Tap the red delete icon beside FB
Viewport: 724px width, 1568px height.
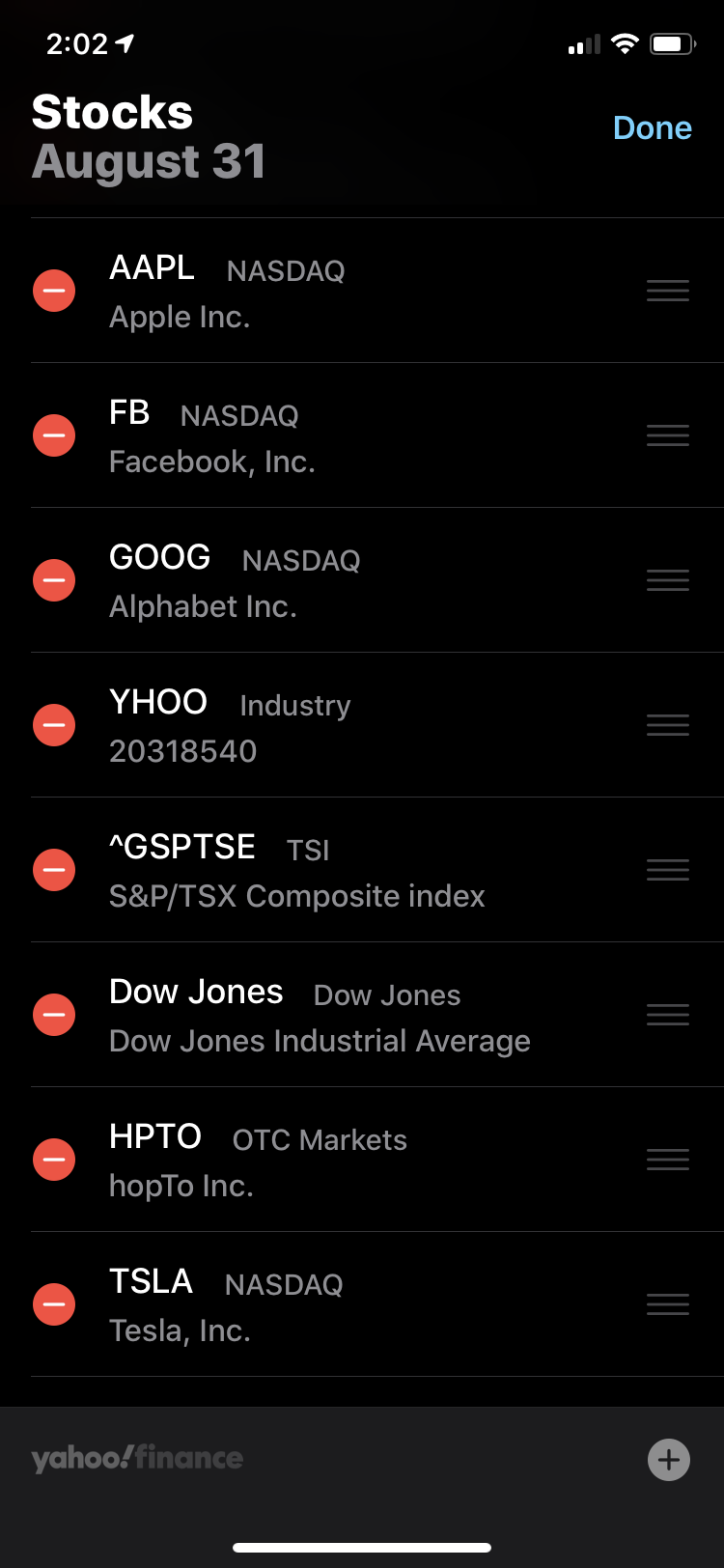(54, 434)
